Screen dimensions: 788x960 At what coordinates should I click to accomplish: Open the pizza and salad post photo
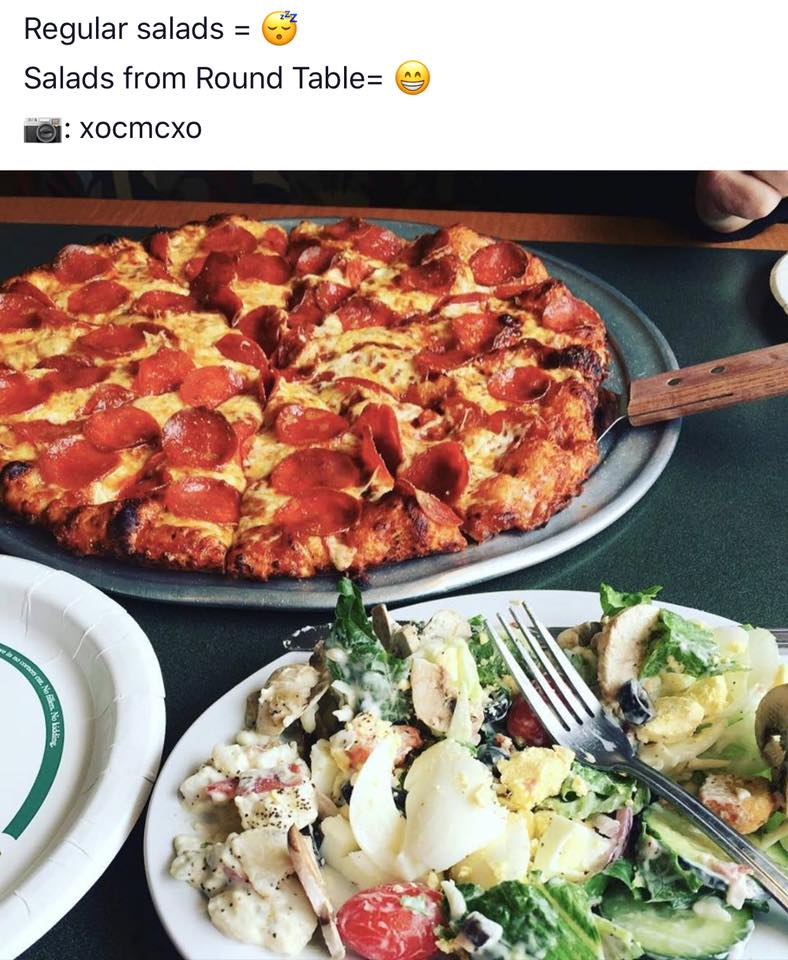[x=394, y=565]
